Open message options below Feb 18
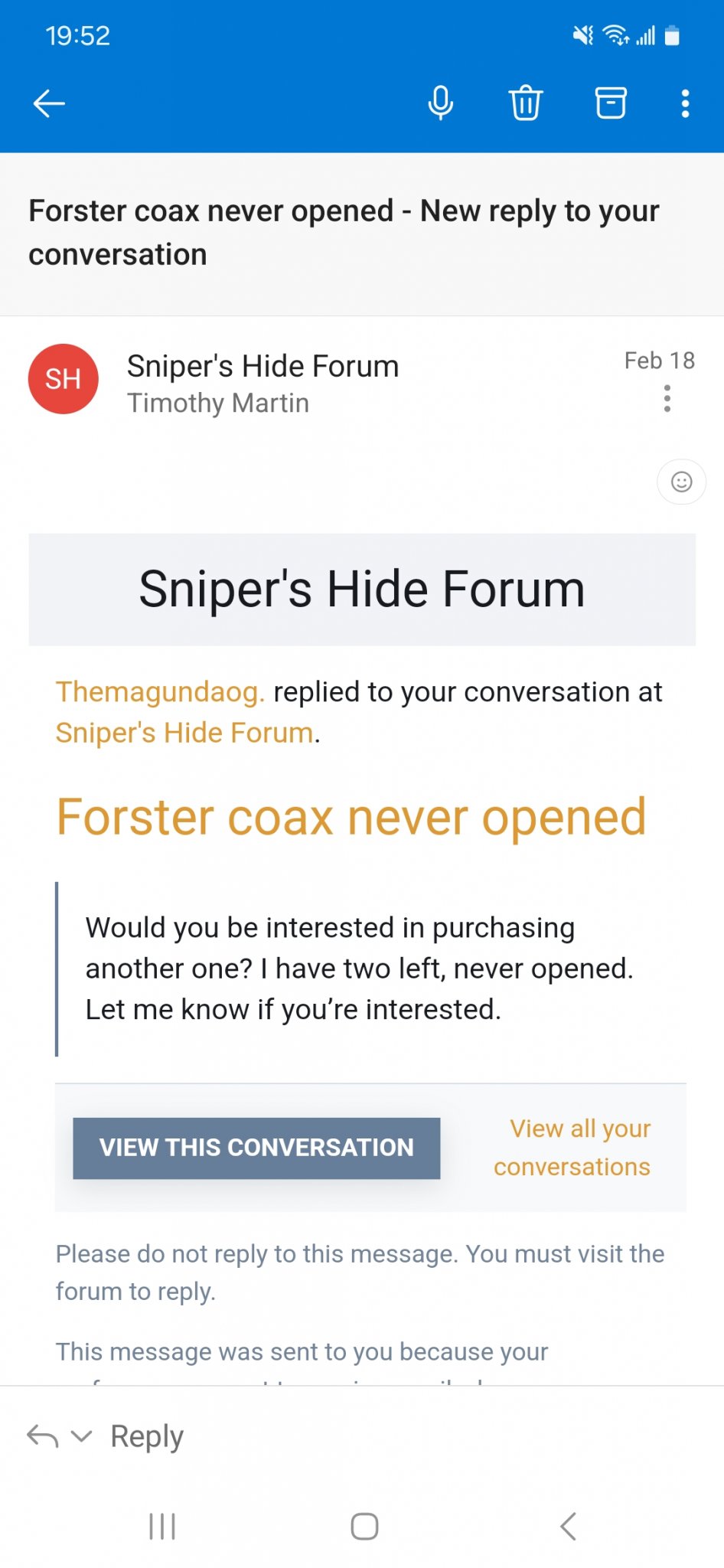Screen dimensions: 724x1568 tap(667, 399)
